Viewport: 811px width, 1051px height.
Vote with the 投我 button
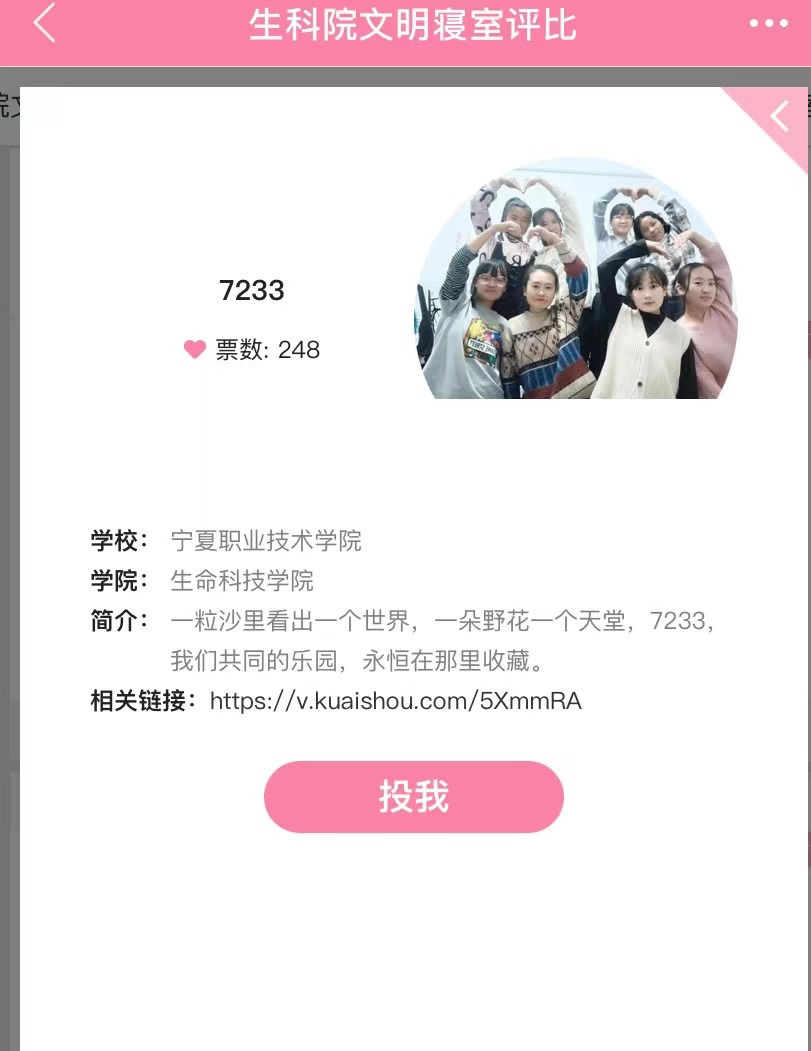tap(413, 797)
